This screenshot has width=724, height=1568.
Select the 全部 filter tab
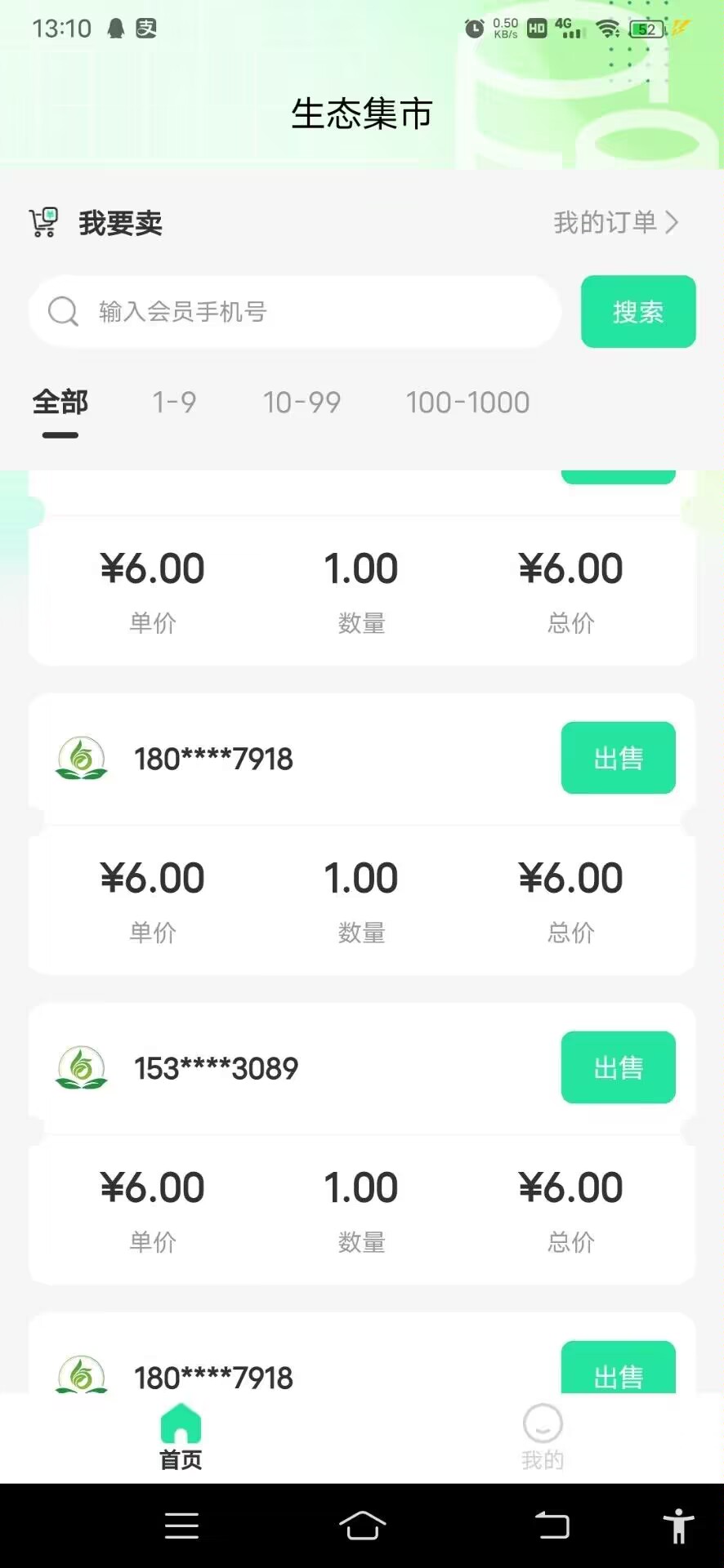tap(60, 402)
